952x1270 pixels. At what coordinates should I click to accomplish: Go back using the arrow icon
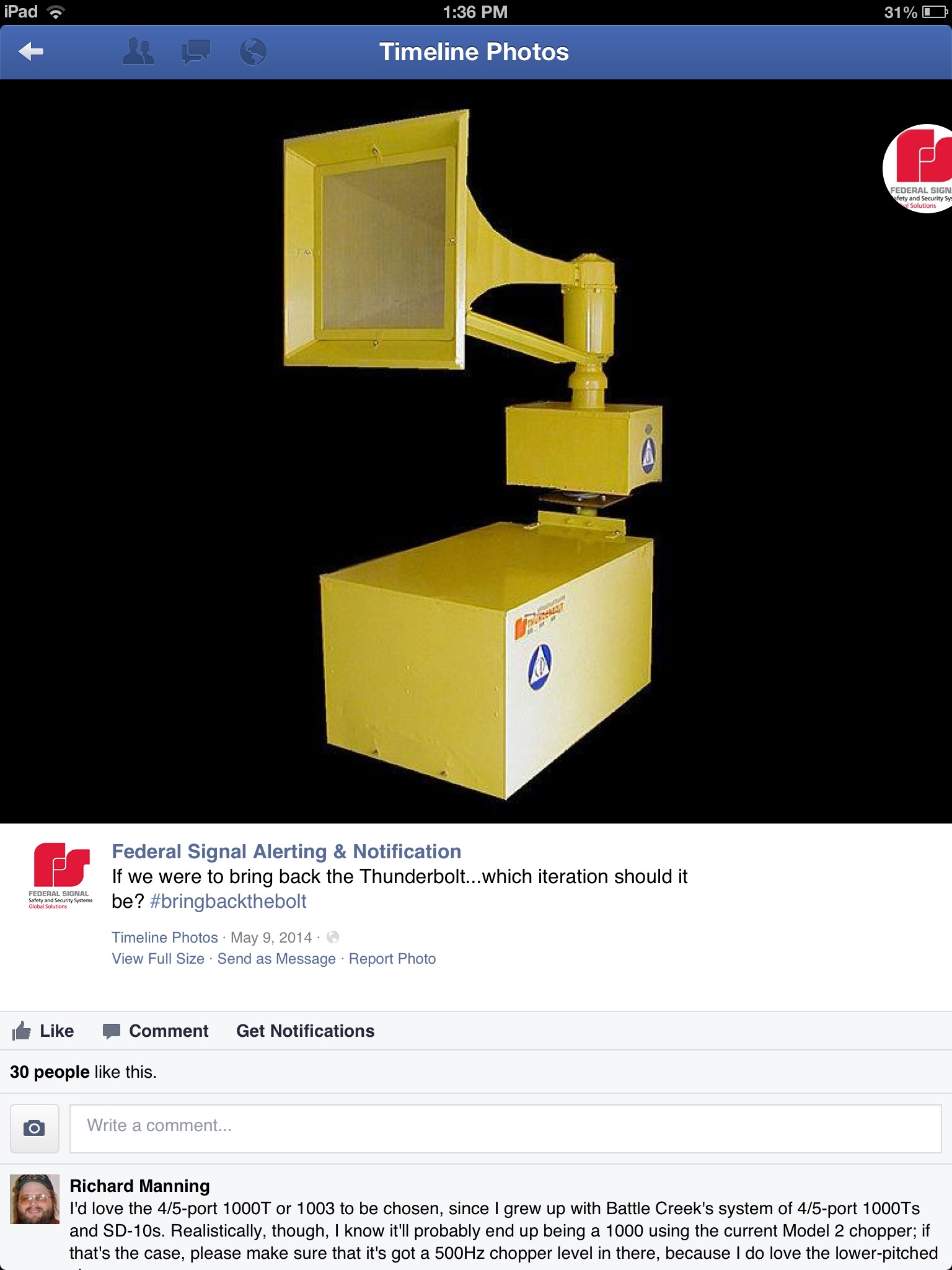(31, 52)
